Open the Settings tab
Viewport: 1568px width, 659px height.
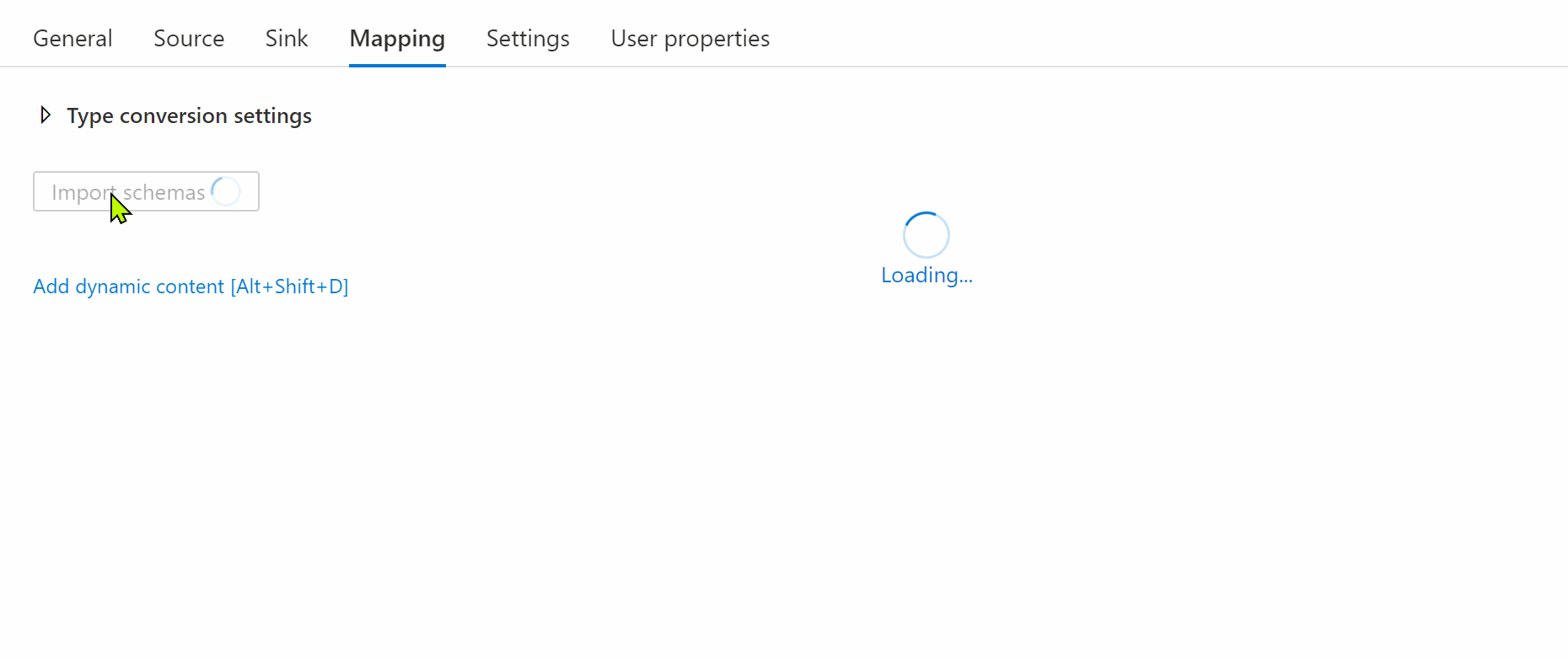pyautogui.click(x=528, y=39)
